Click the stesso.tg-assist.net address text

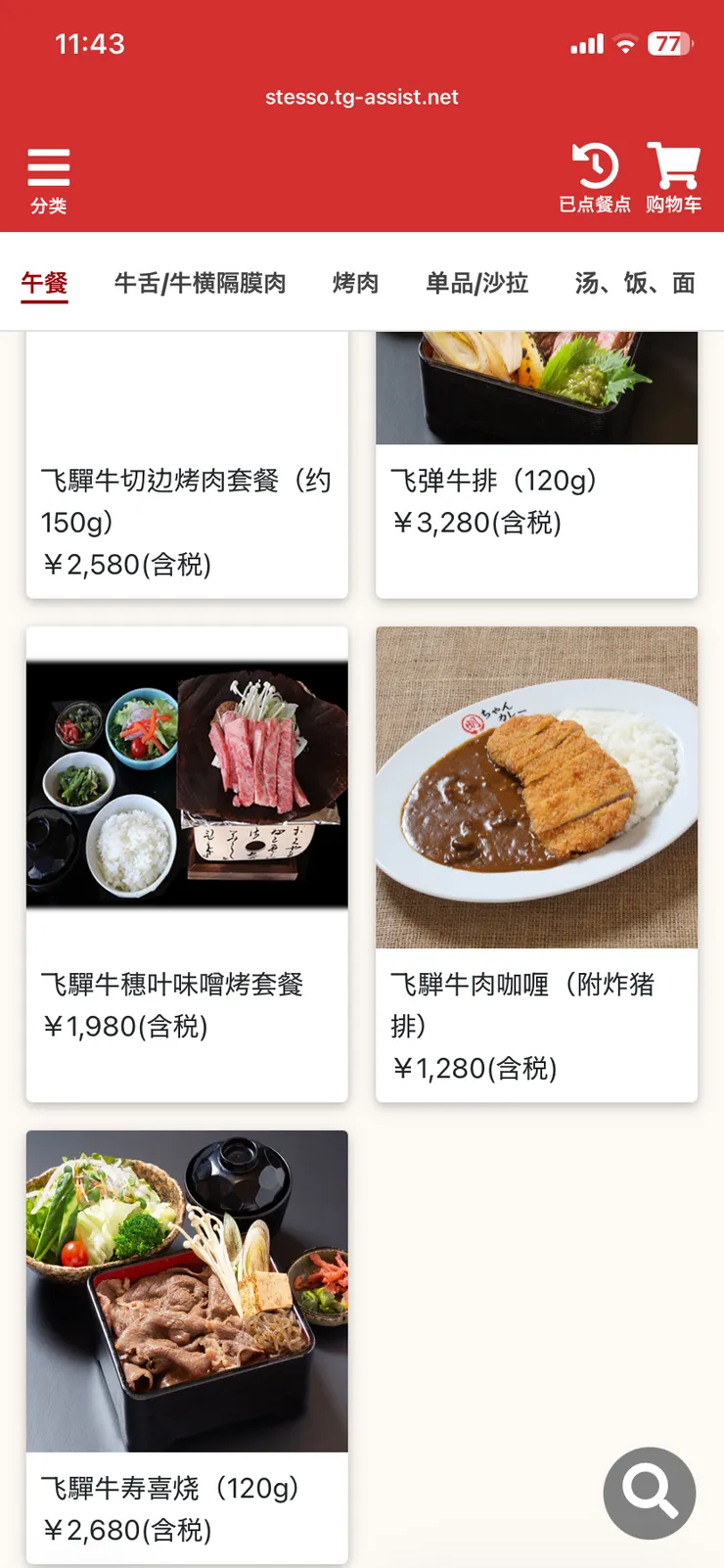362,97
